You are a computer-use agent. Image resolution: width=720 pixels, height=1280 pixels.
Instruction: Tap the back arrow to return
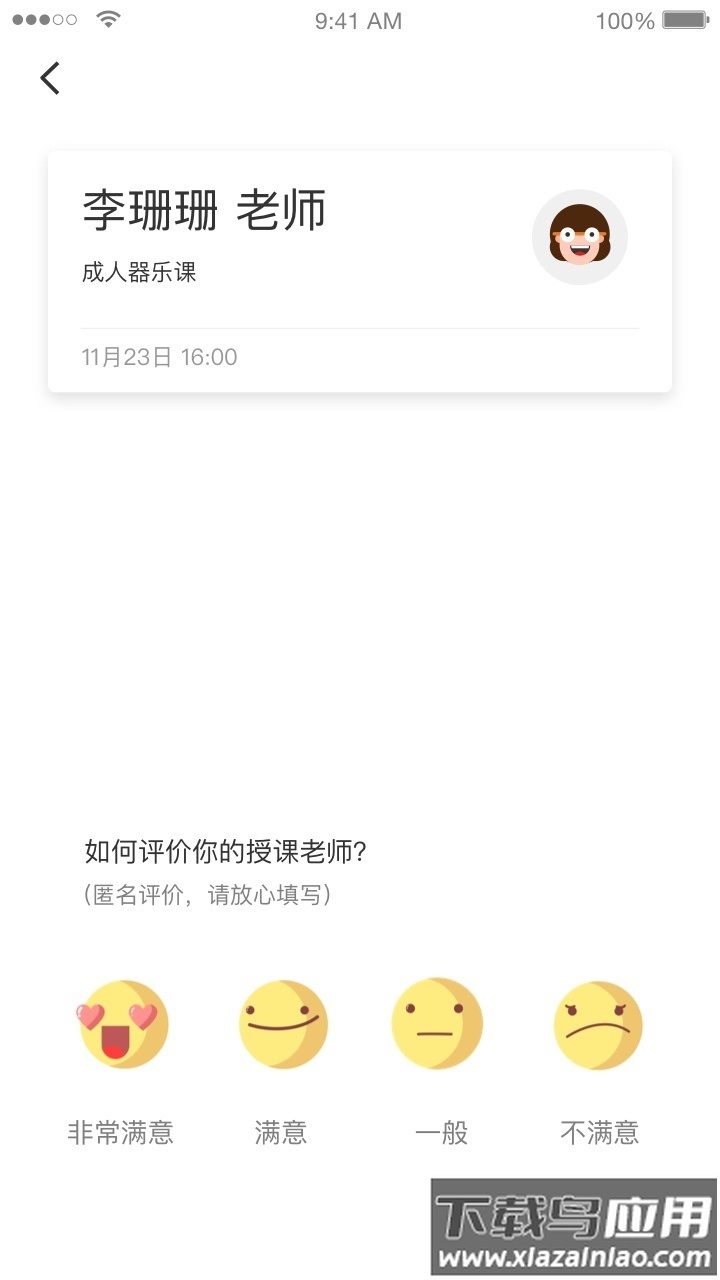tap(50, 78)
